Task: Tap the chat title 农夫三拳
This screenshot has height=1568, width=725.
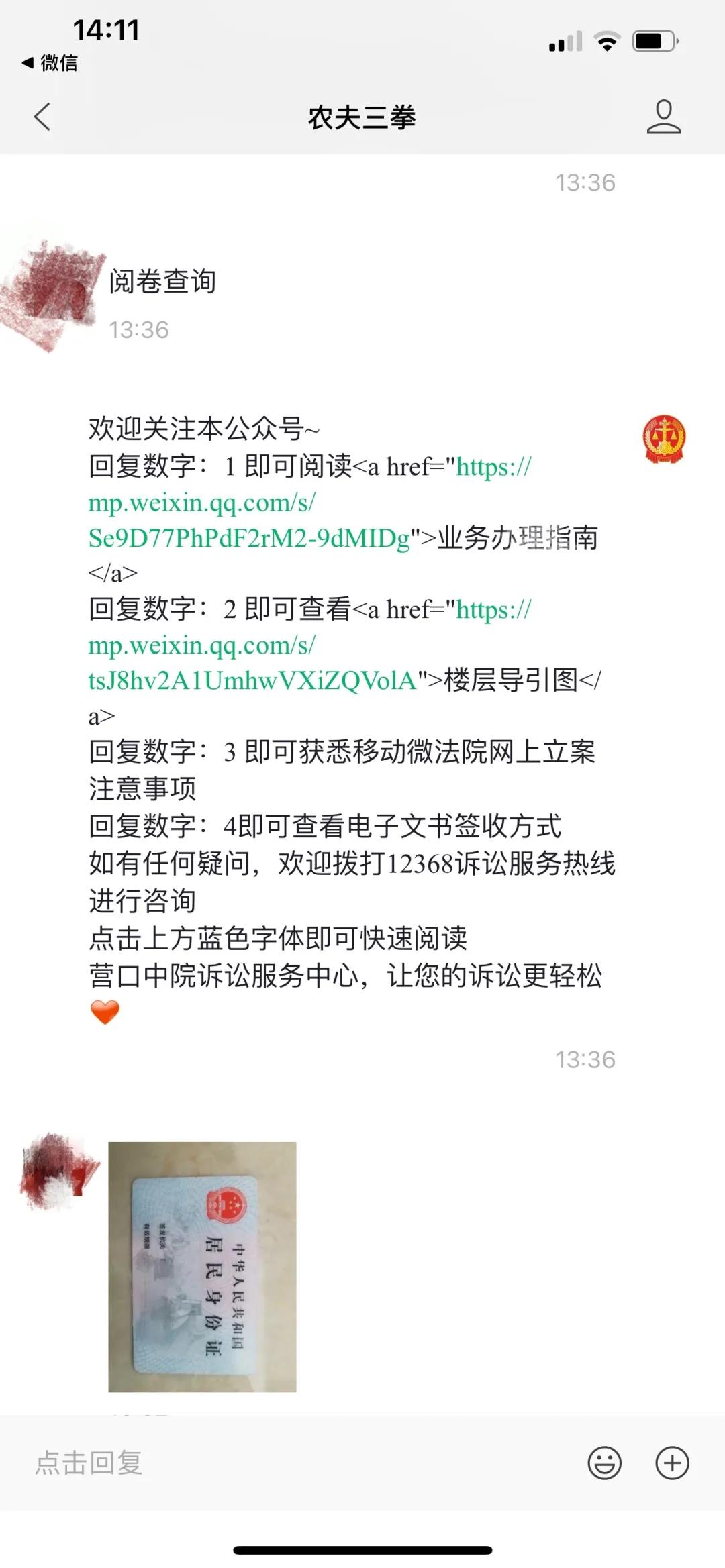Action: coord(362,118)
